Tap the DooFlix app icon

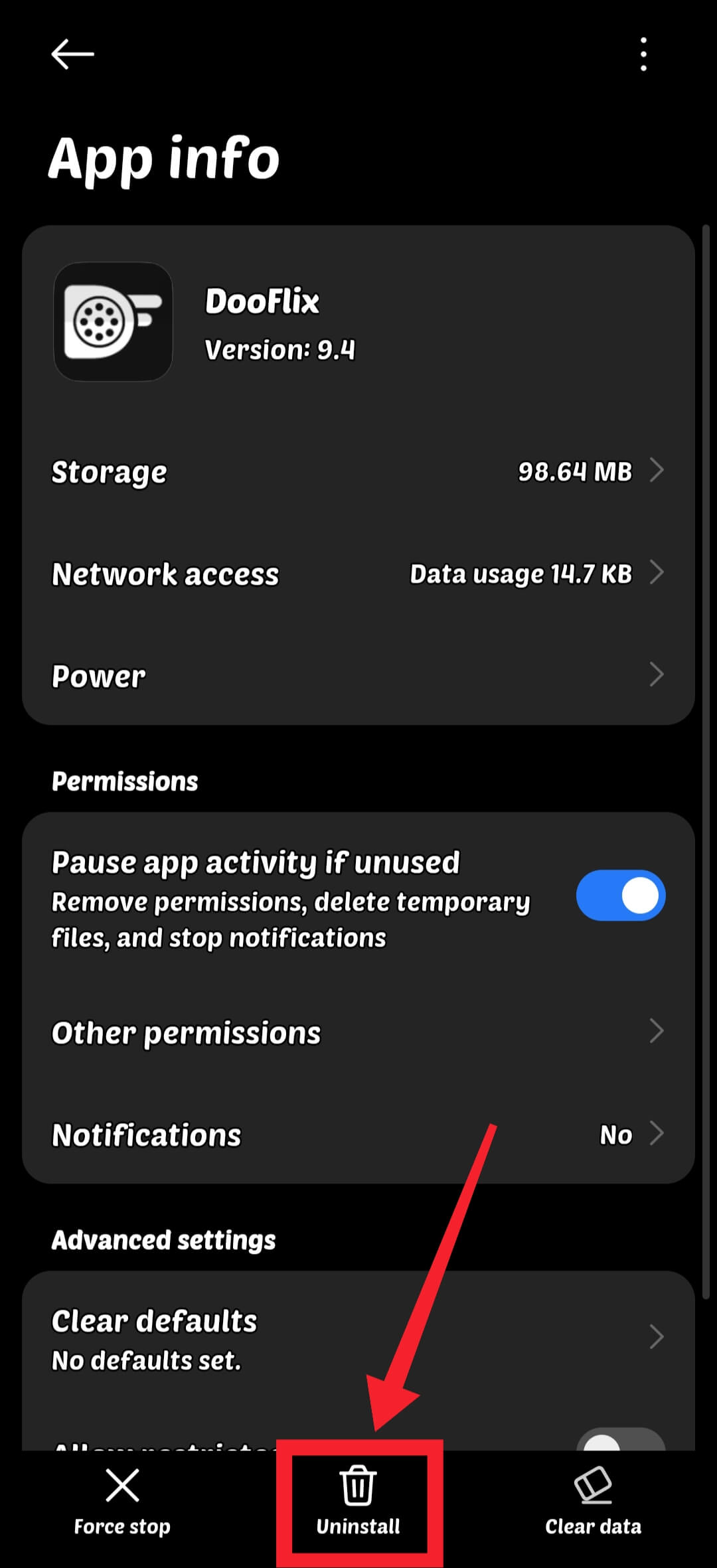tap(112, 321)
